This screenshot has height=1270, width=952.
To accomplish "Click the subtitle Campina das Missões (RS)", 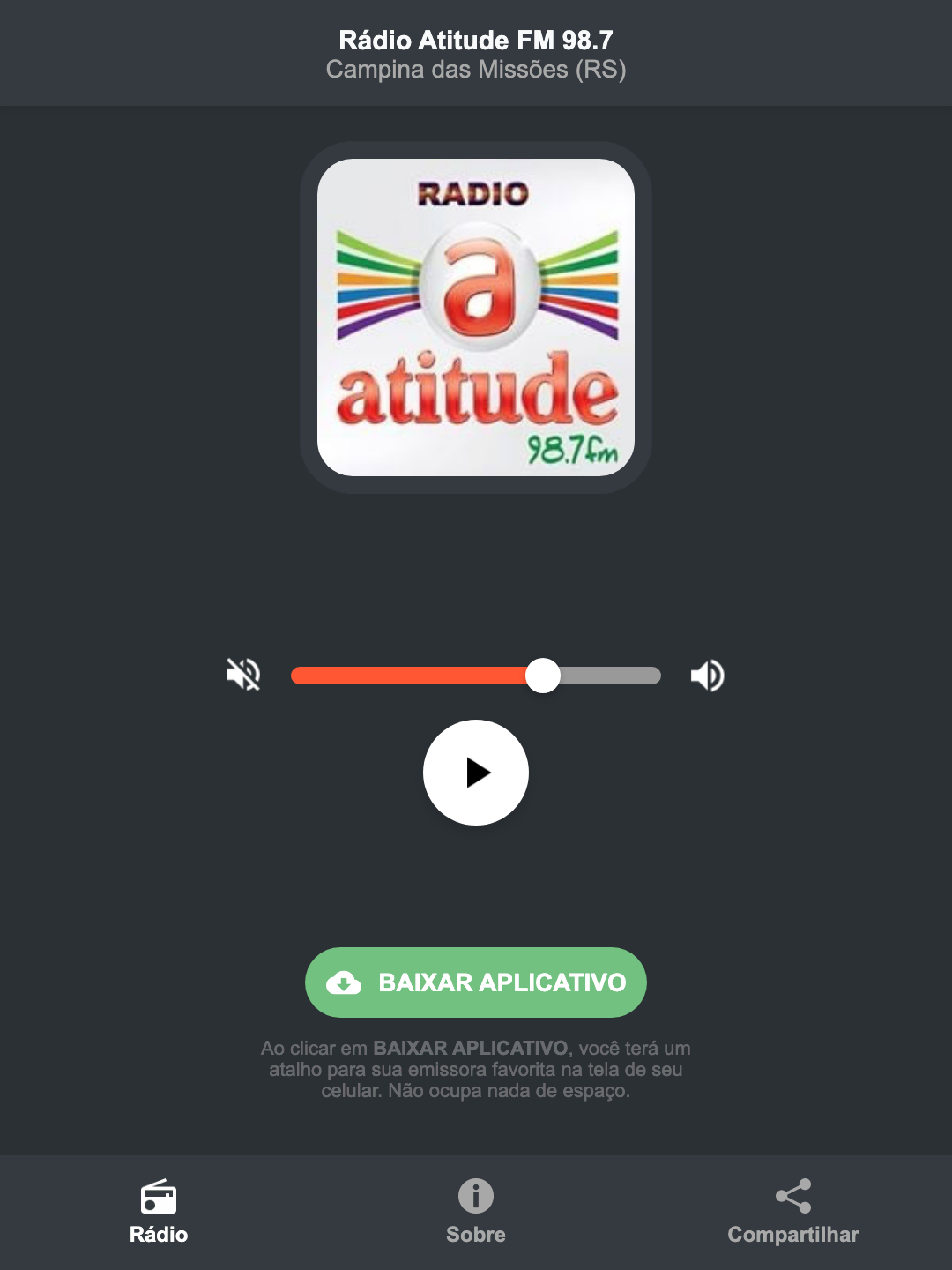I will (475, 69).
